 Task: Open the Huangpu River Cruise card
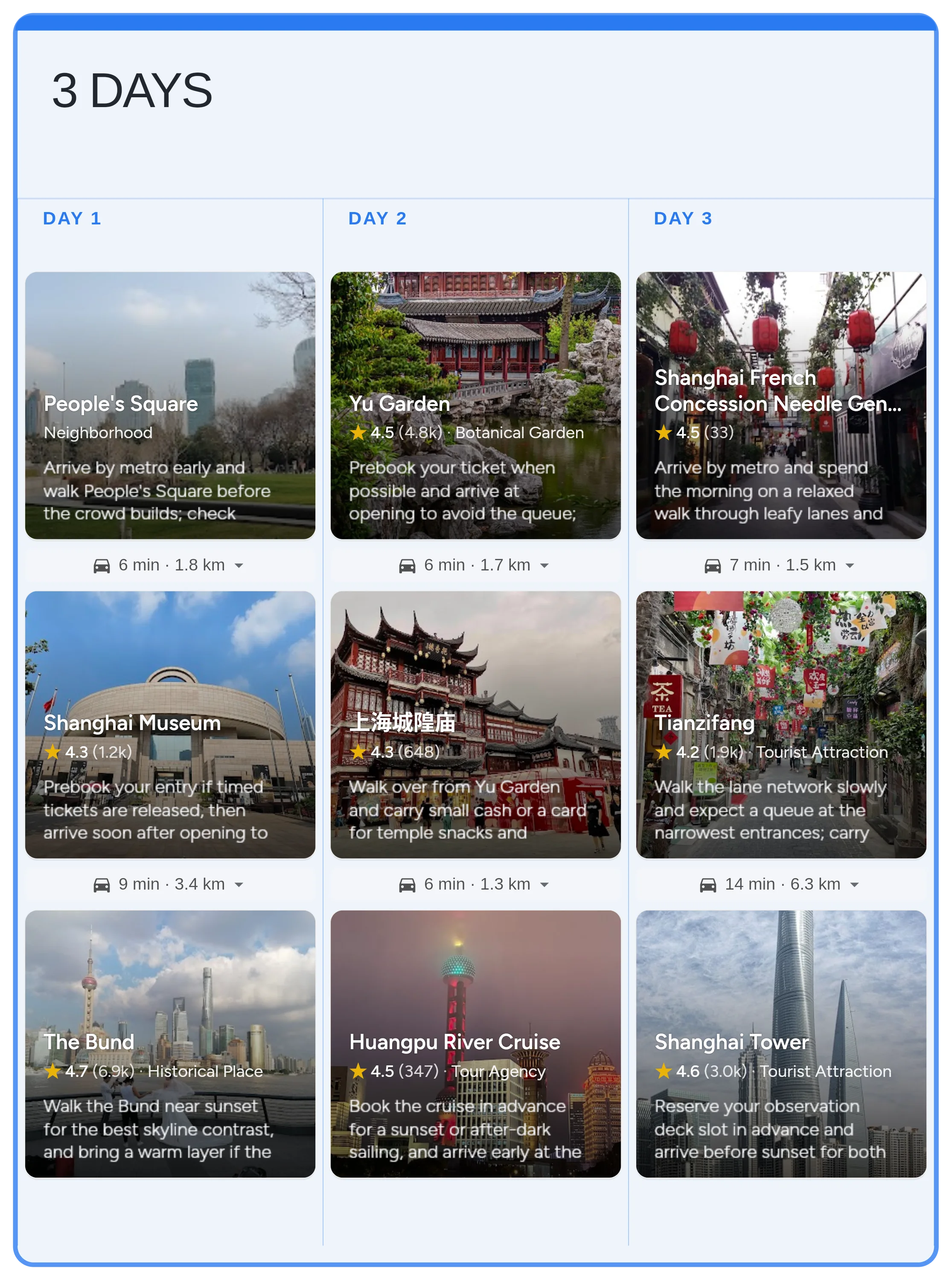(475, 1043)
